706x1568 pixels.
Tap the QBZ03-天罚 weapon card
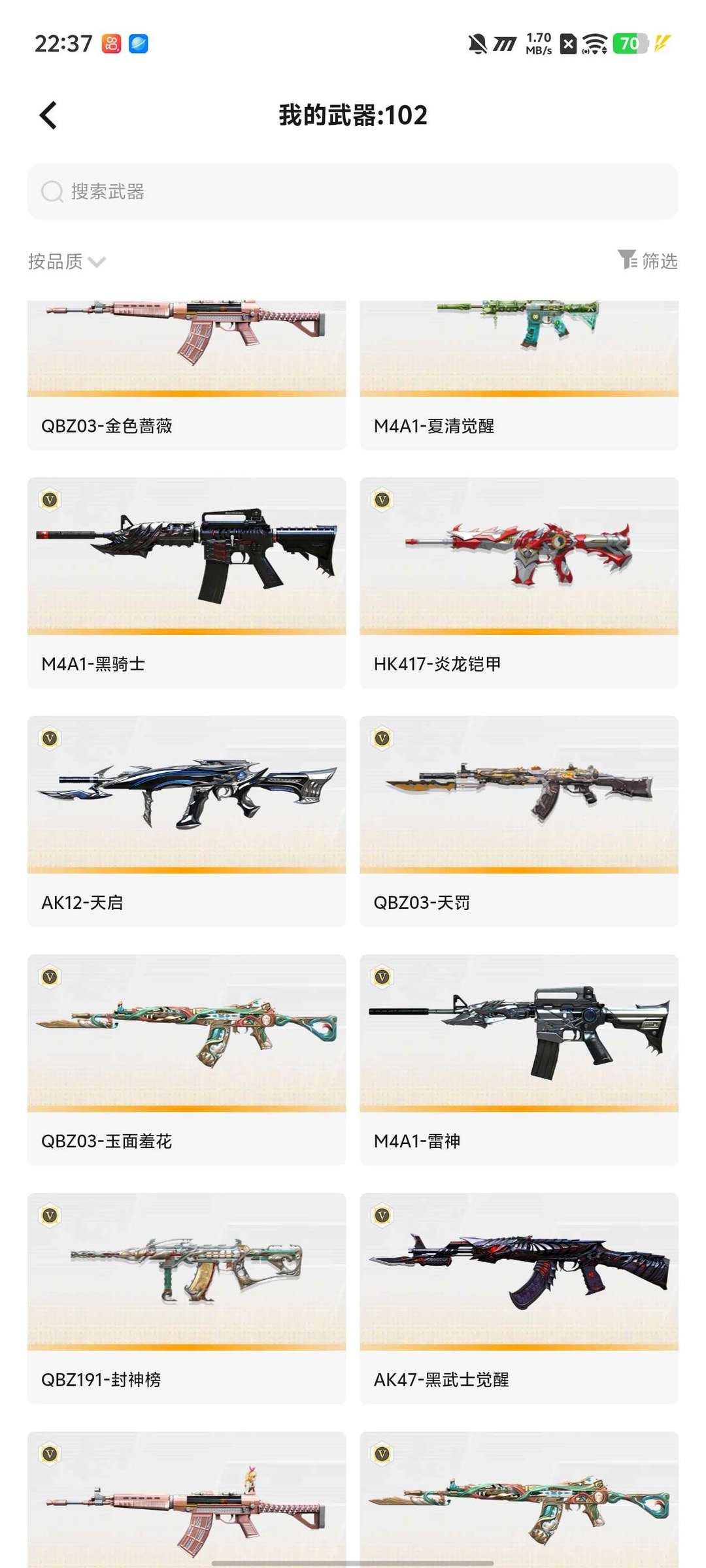519,821
